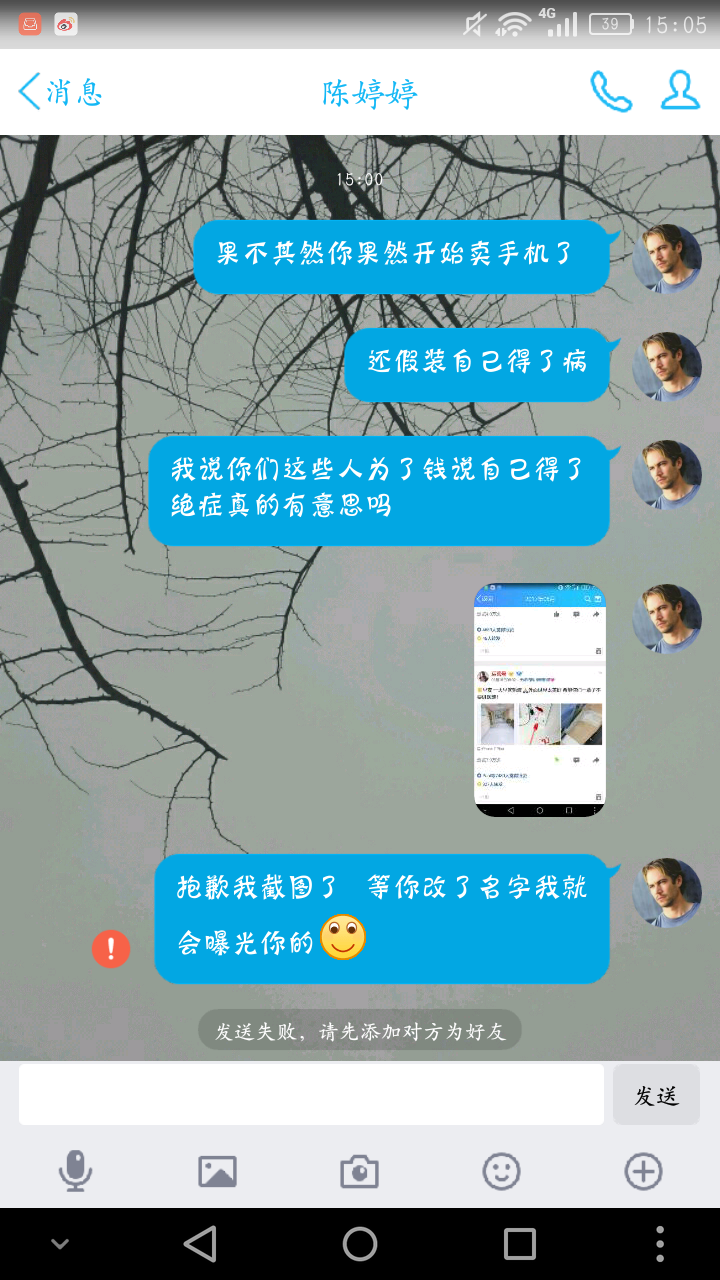Tap the system home button
Image resolution: width=720 pixels, height=1280 pixels.
coord(360,1244)
